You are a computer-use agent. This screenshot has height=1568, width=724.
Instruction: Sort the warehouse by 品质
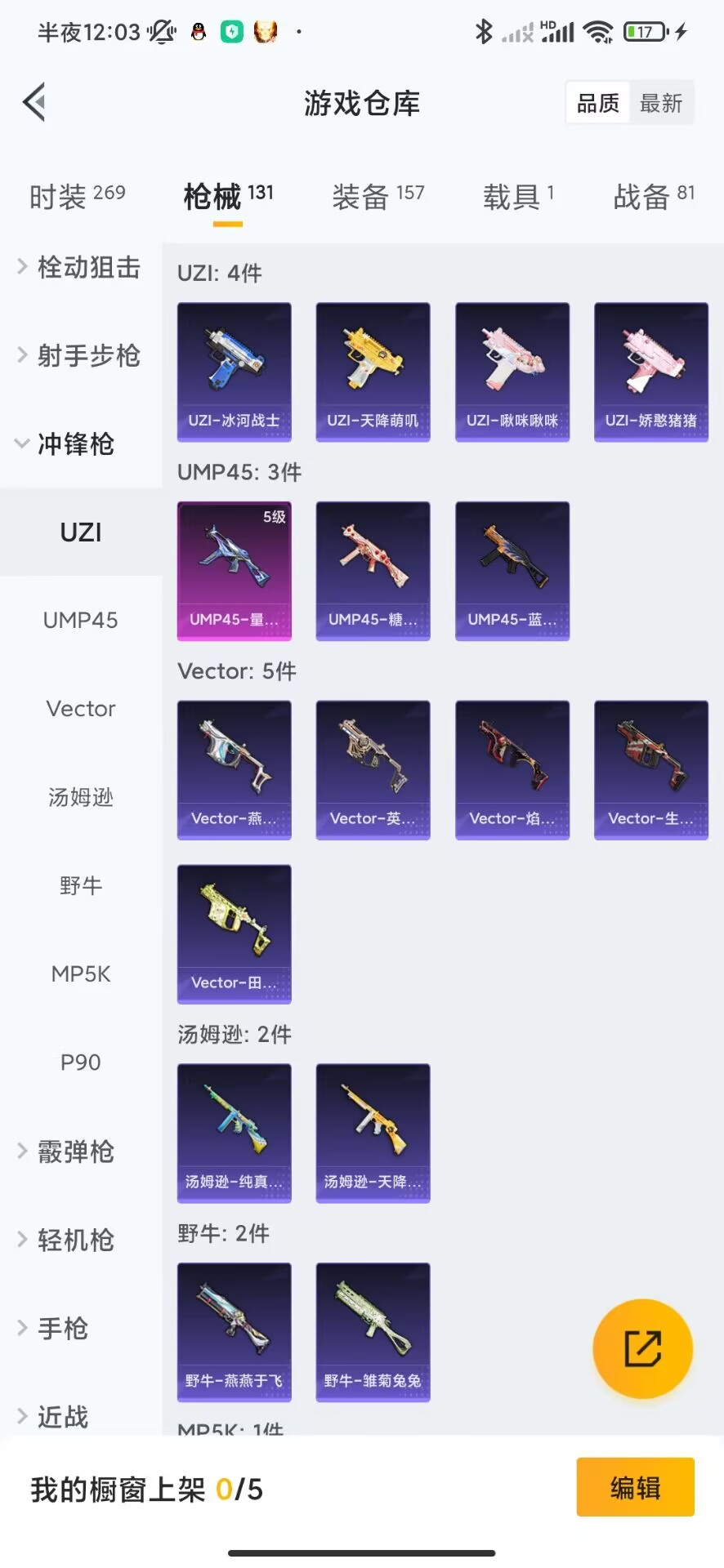(598, 103)
